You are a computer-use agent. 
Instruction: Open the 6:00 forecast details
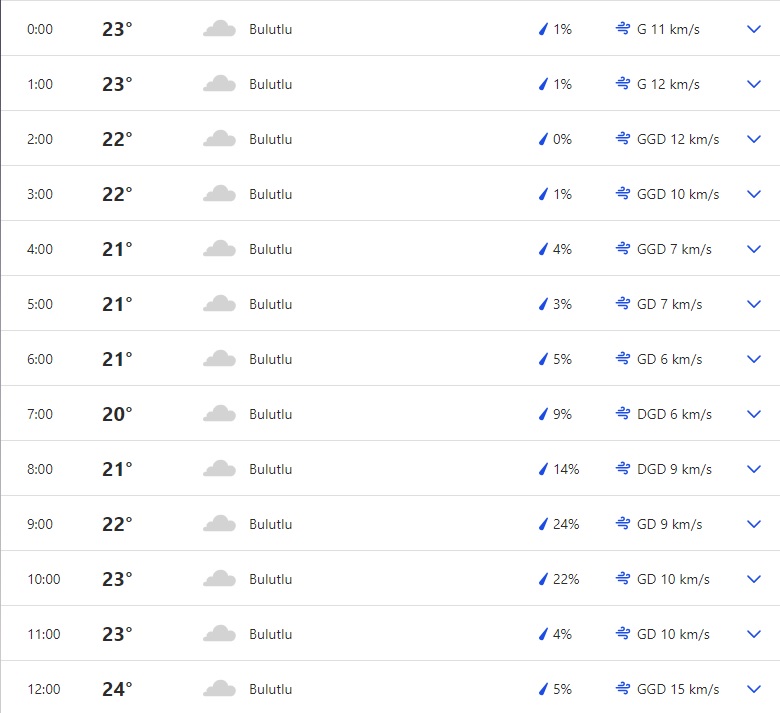(754, 359)
